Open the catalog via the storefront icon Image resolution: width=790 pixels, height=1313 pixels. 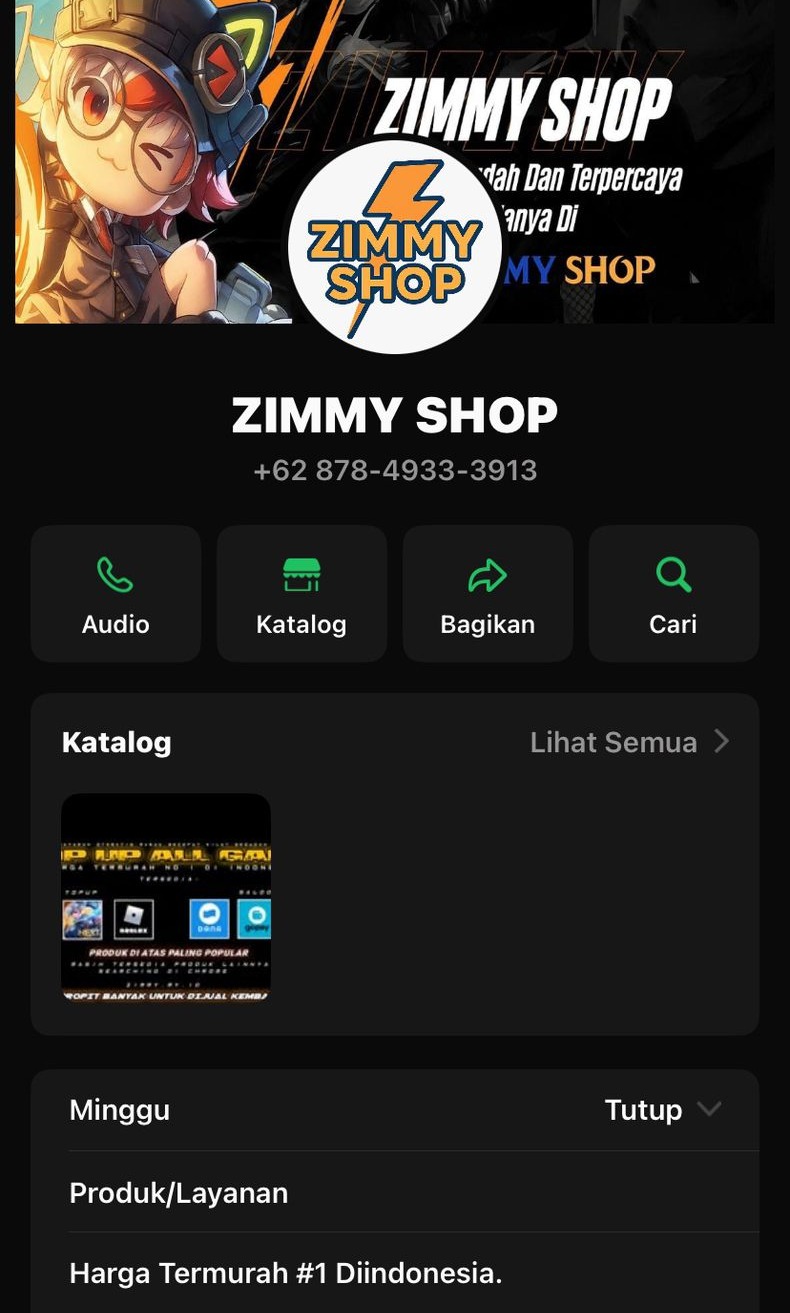301,574
